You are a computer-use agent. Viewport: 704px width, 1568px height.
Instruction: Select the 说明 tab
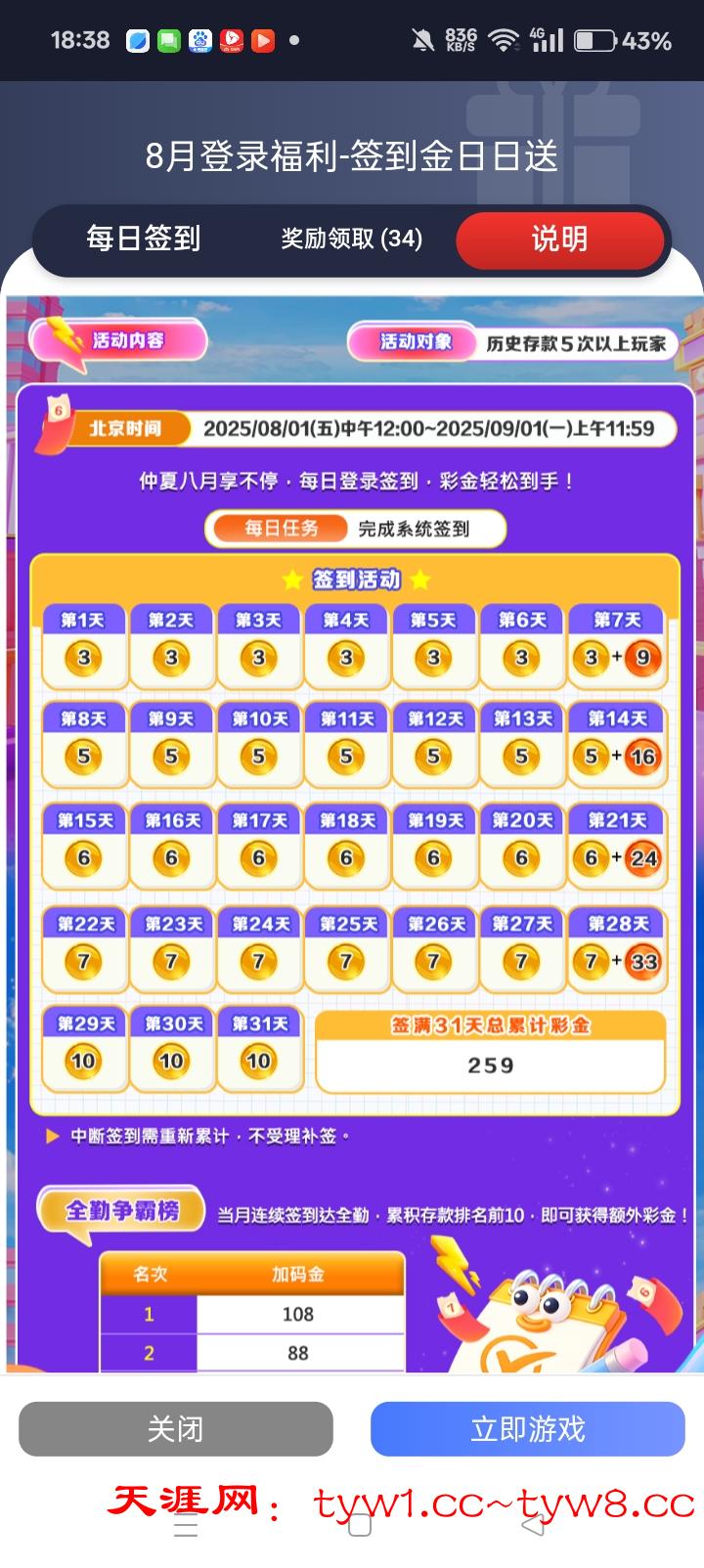559,239
